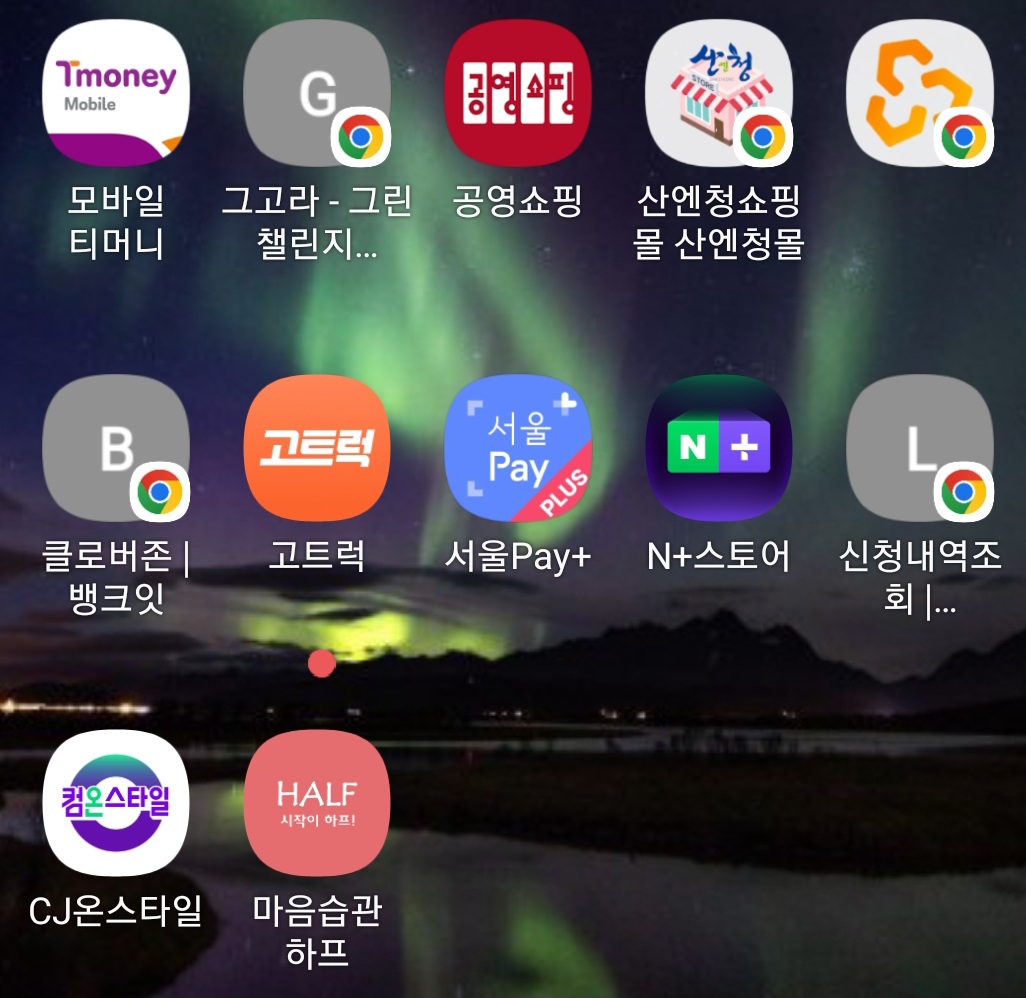Image resolution: width=1026 pixels, height=998 pixels.
Task: Launch the 그고라 - 그린 챌린지 shortcut
Action: click(x=316, y=94)
